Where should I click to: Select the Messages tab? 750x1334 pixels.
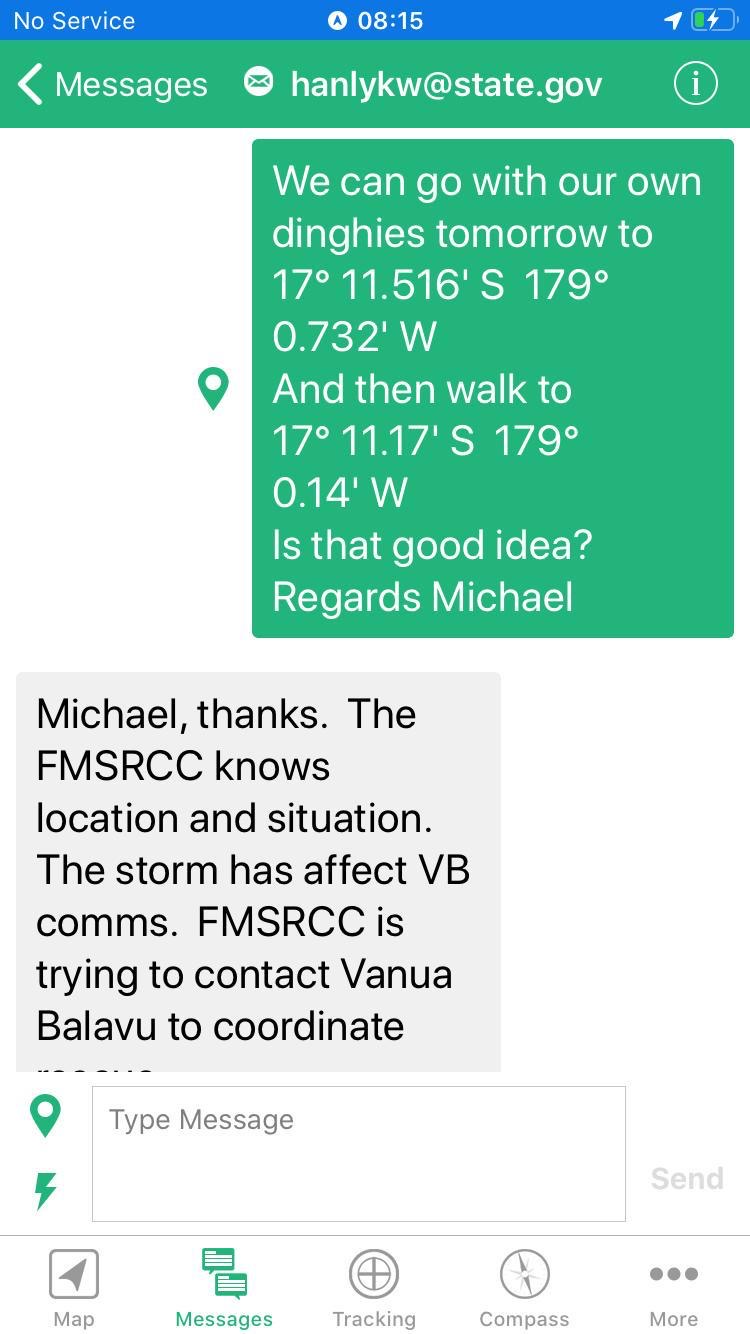click(224, 1288)
